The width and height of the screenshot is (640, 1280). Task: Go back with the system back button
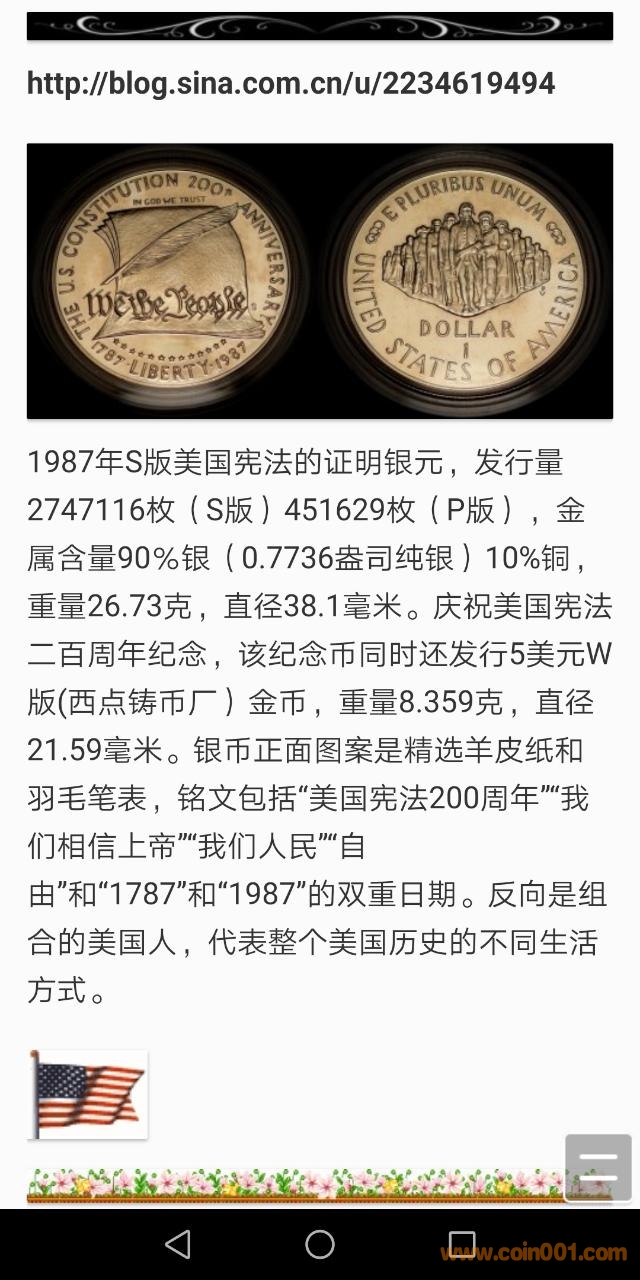[x=178, y=1244]
